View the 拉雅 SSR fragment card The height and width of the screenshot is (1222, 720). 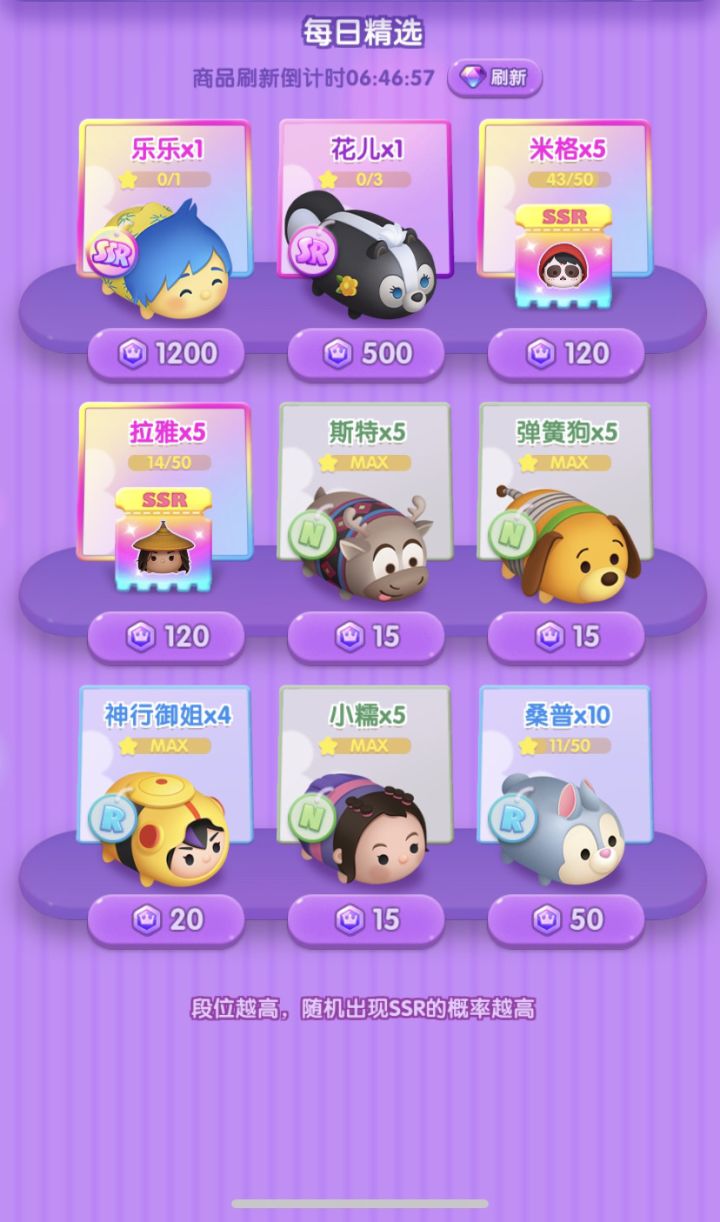point(166,498)
